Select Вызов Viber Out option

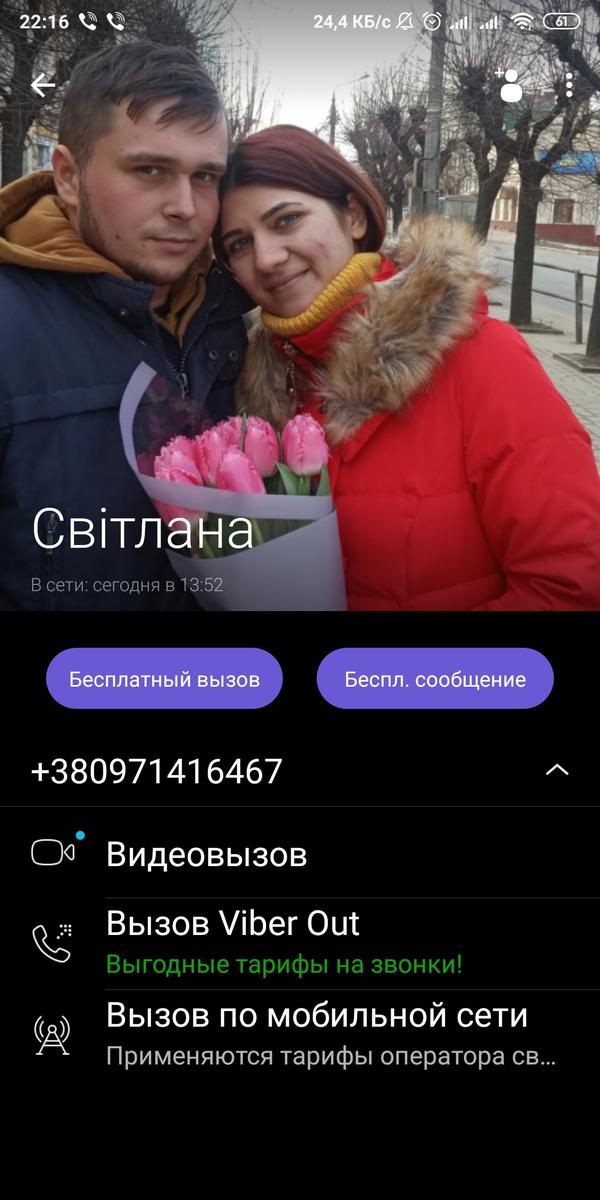coord(300,944)
